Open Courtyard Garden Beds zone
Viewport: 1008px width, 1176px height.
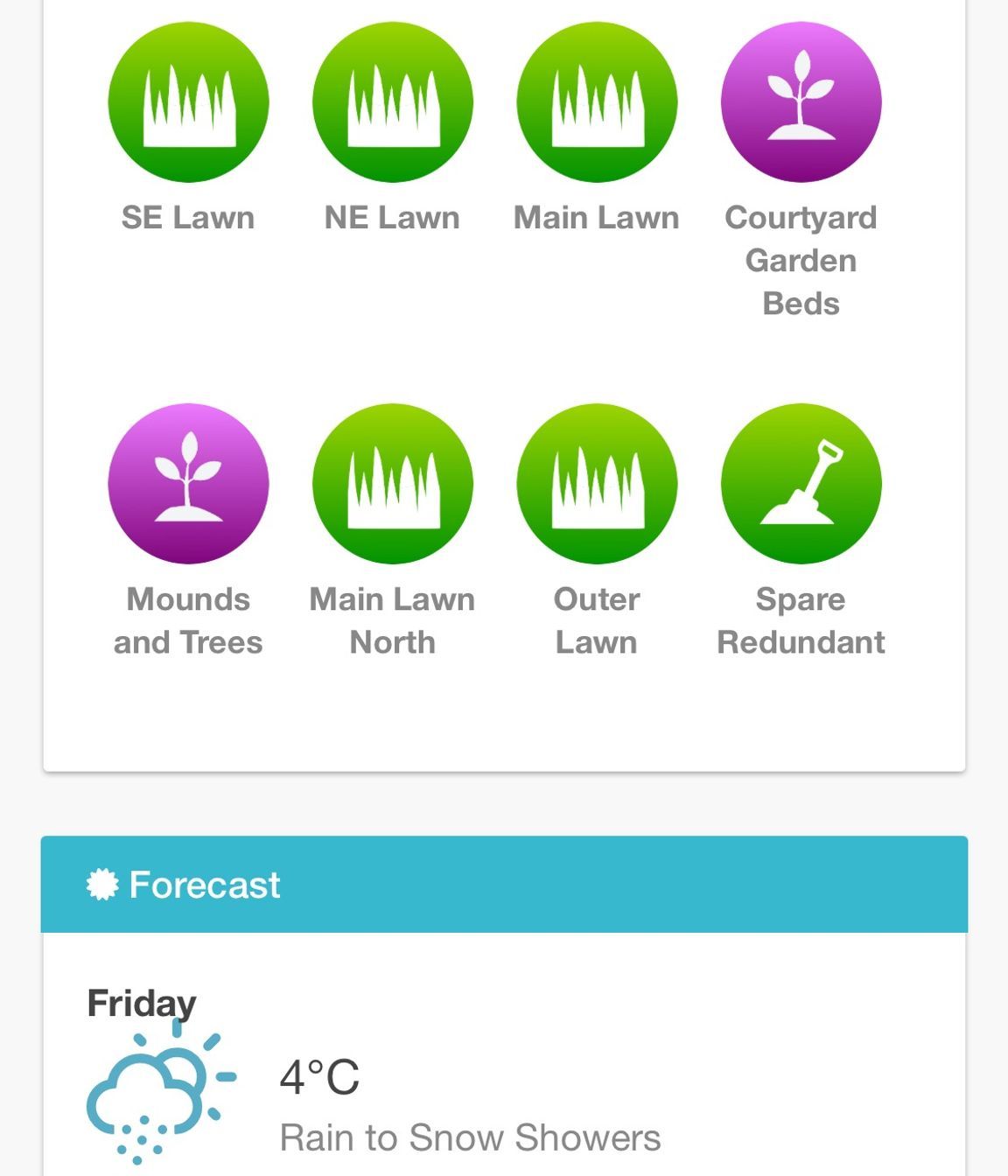click(801, 102)
